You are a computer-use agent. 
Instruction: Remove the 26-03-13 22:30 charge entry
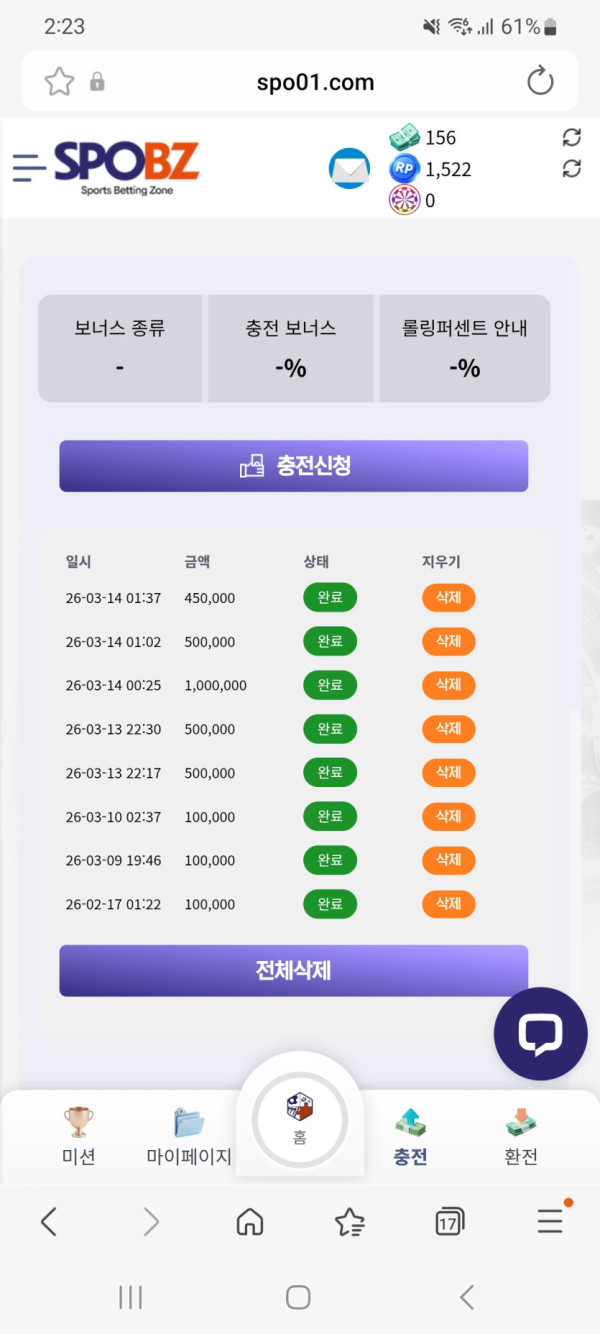point(448,729)
